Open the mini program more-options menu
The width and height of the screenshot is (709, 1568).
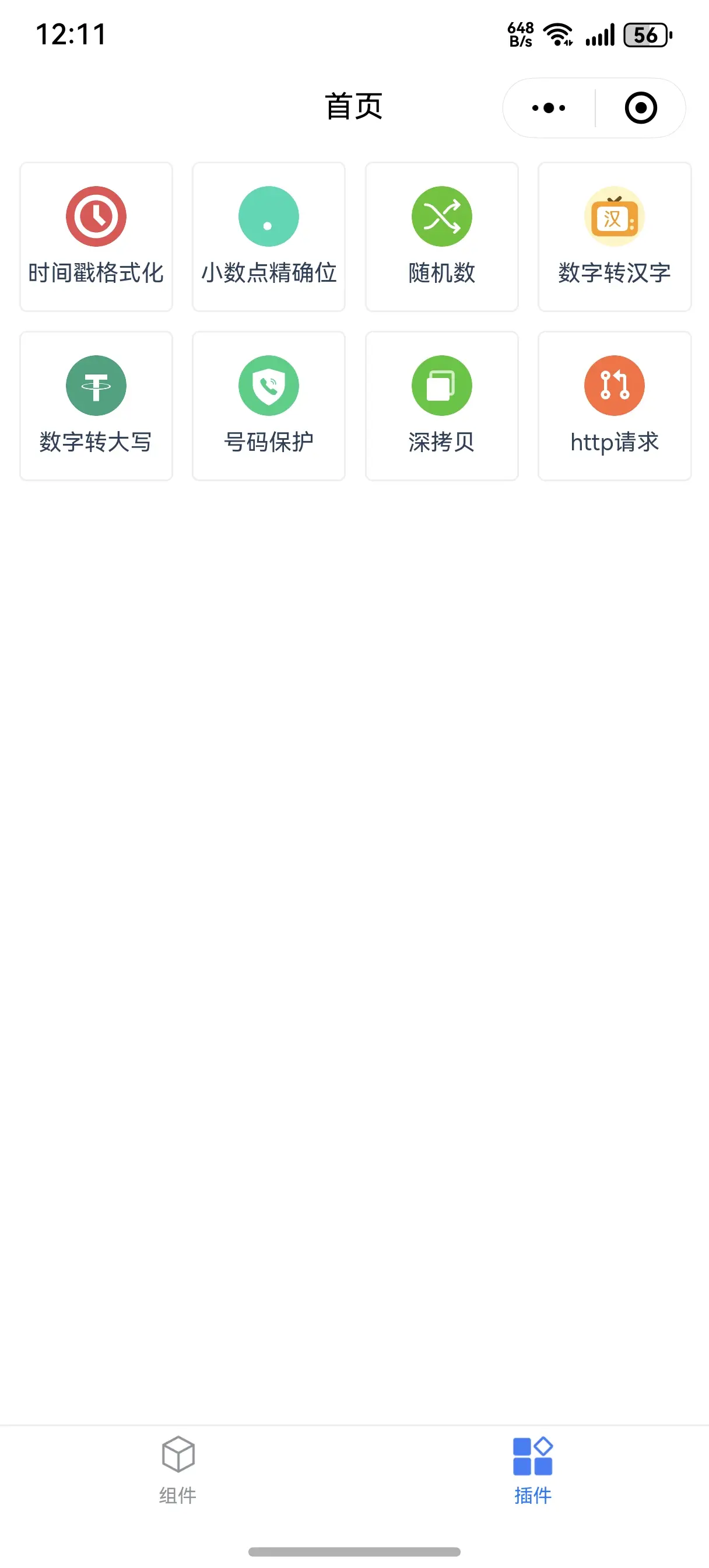(548, 108)
